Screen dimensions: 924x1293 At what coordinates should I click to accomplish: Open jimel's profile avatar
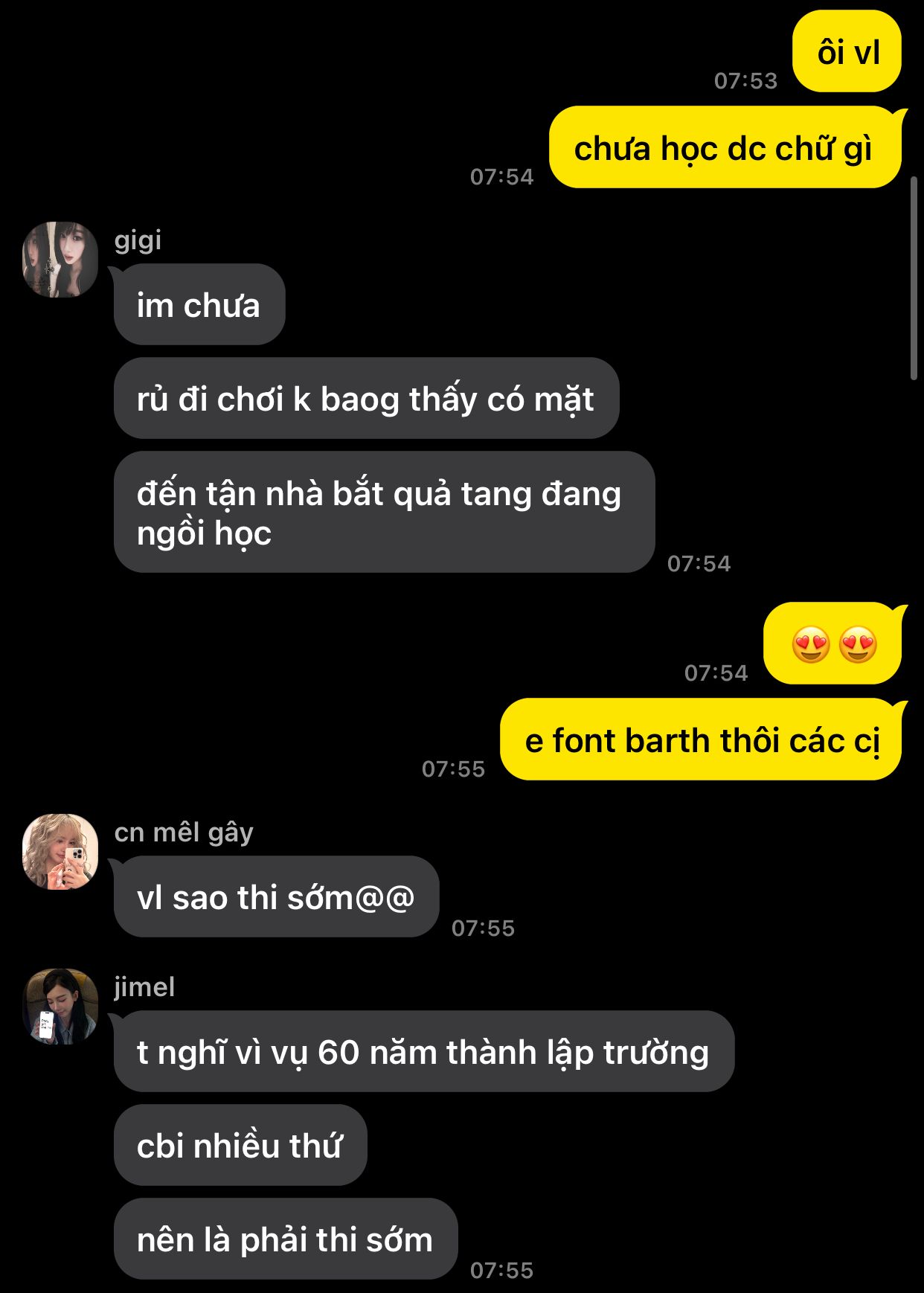[60, 1006]
